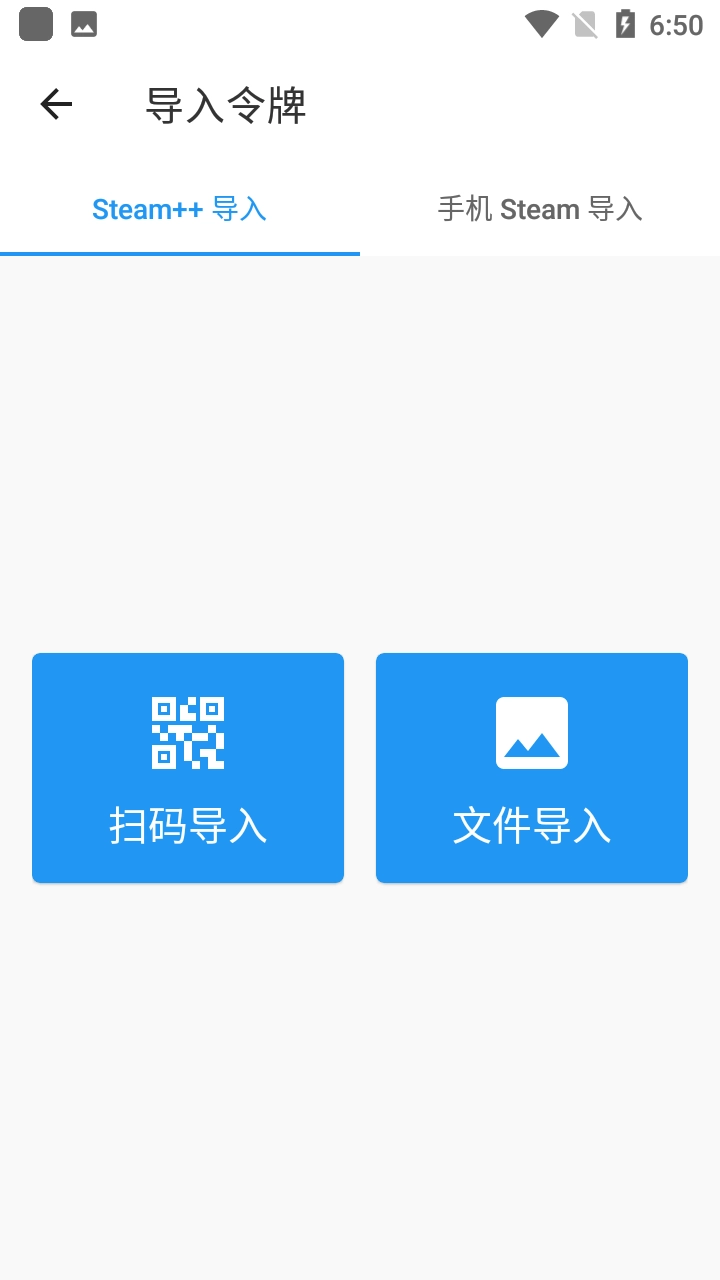The height and width of the screenshot is (1280, 720).
Task: Tap the rounded square icon at top-left
Action: coord(36,24)
